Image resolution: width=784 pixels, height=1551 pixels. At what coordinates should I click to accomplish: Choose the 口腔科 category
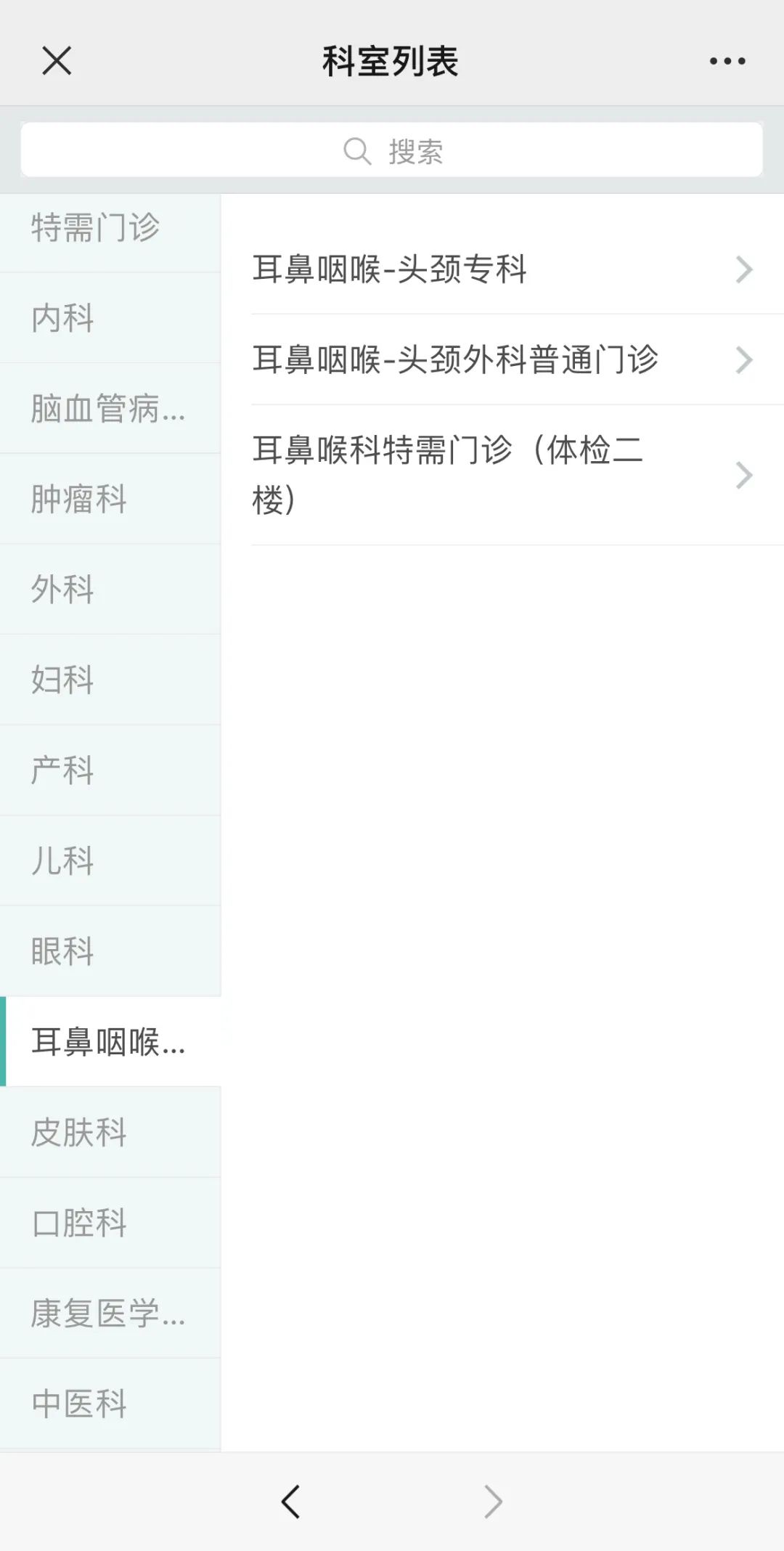pos(110,1223)
